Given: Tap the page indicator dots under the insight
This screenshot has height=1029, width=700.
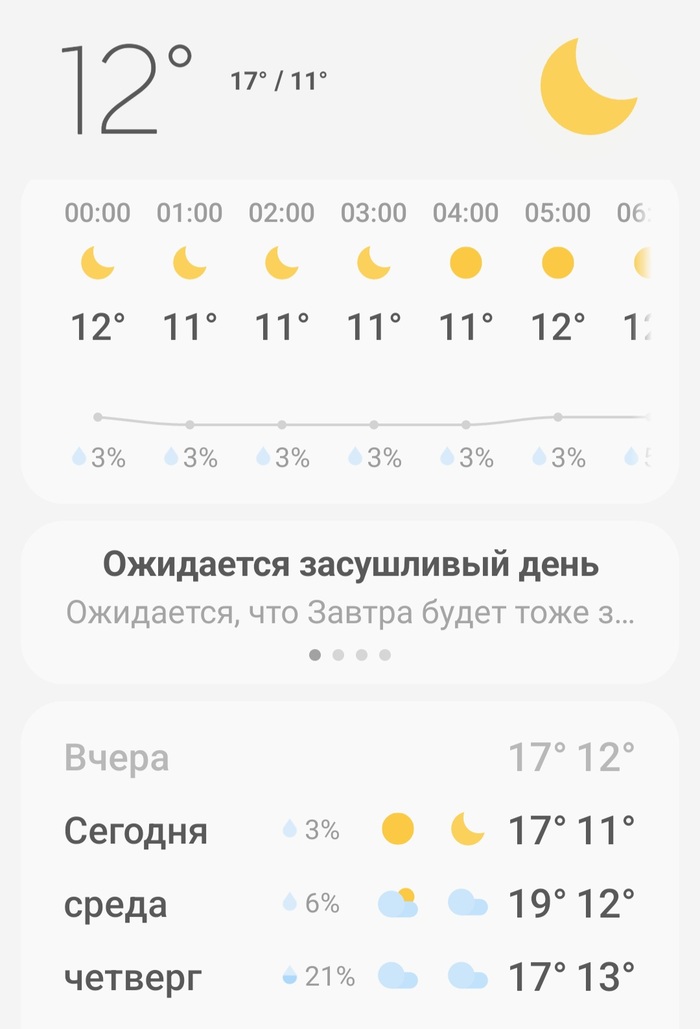Looking at the screenshot, I should (350, 655).
